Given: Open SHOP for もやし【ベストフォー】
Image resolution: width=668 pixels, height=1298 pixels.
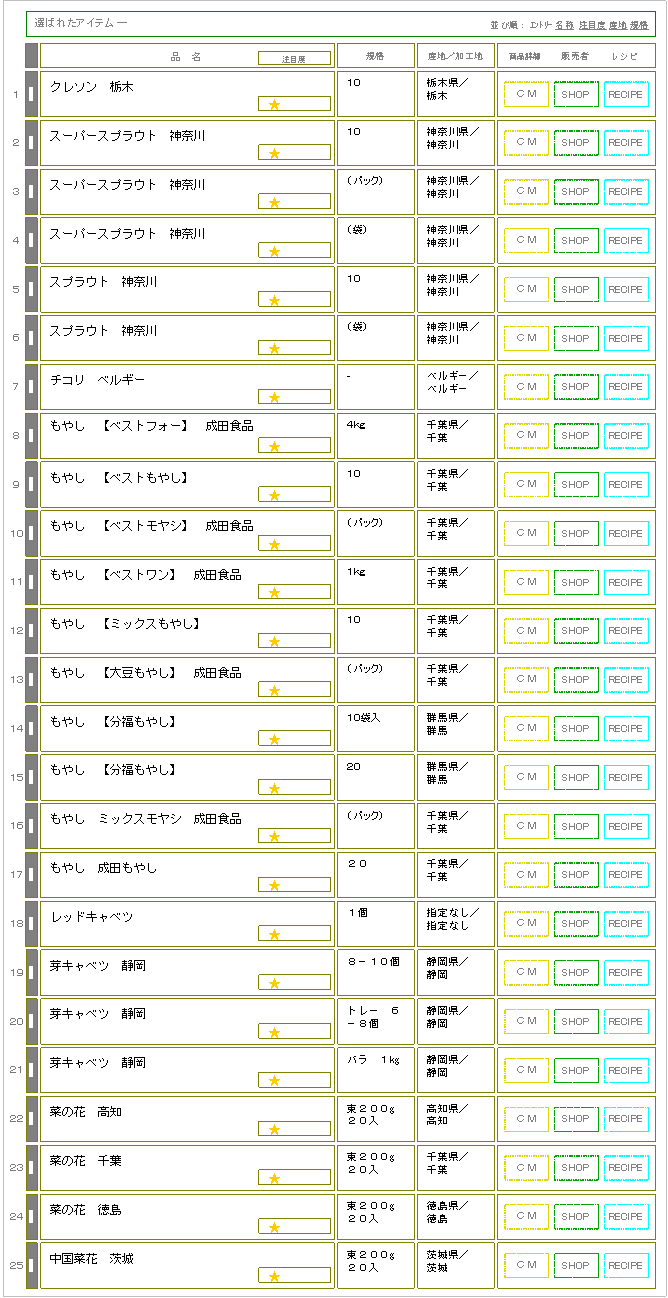Looking at the screenshot, I should (576, 436).
